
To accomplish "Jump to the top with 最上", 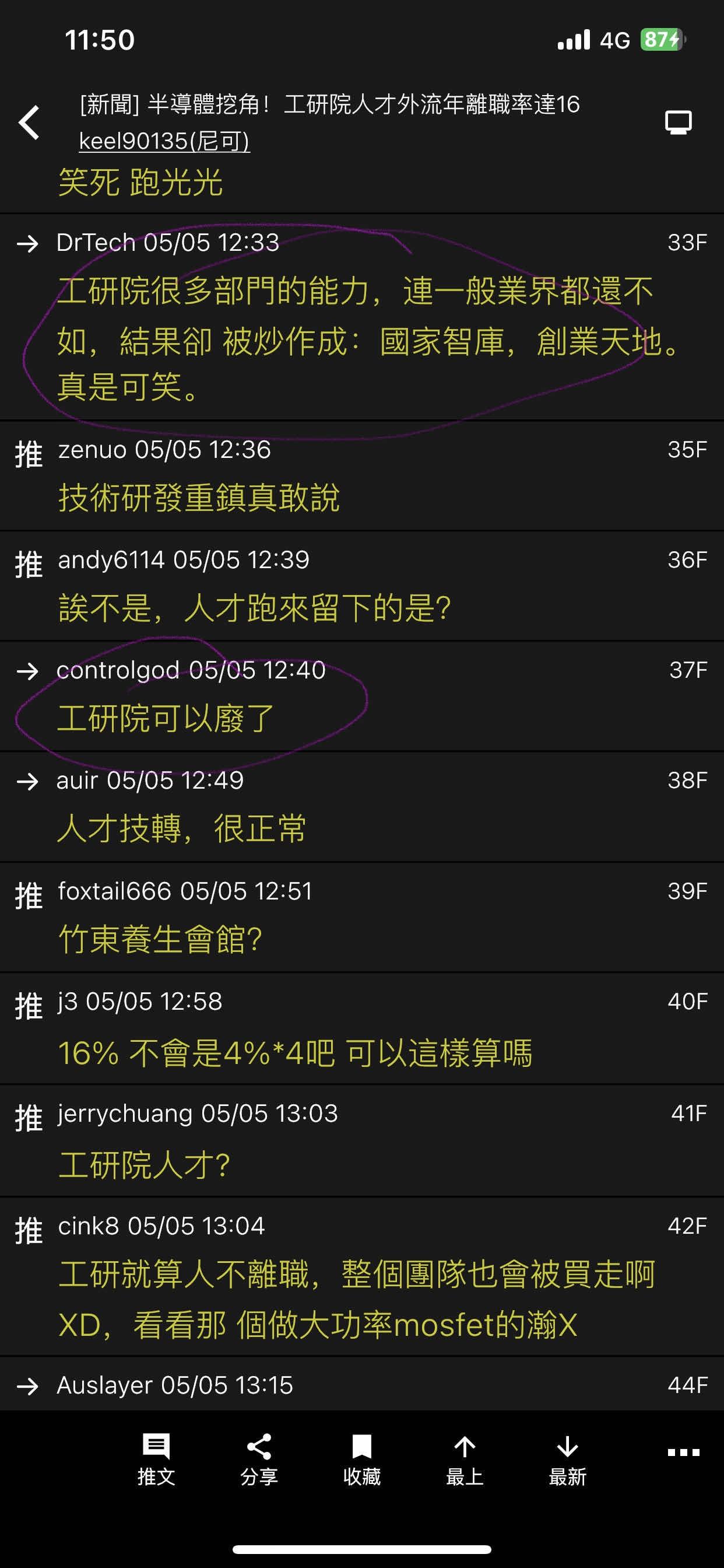I will pos(464,1459).
